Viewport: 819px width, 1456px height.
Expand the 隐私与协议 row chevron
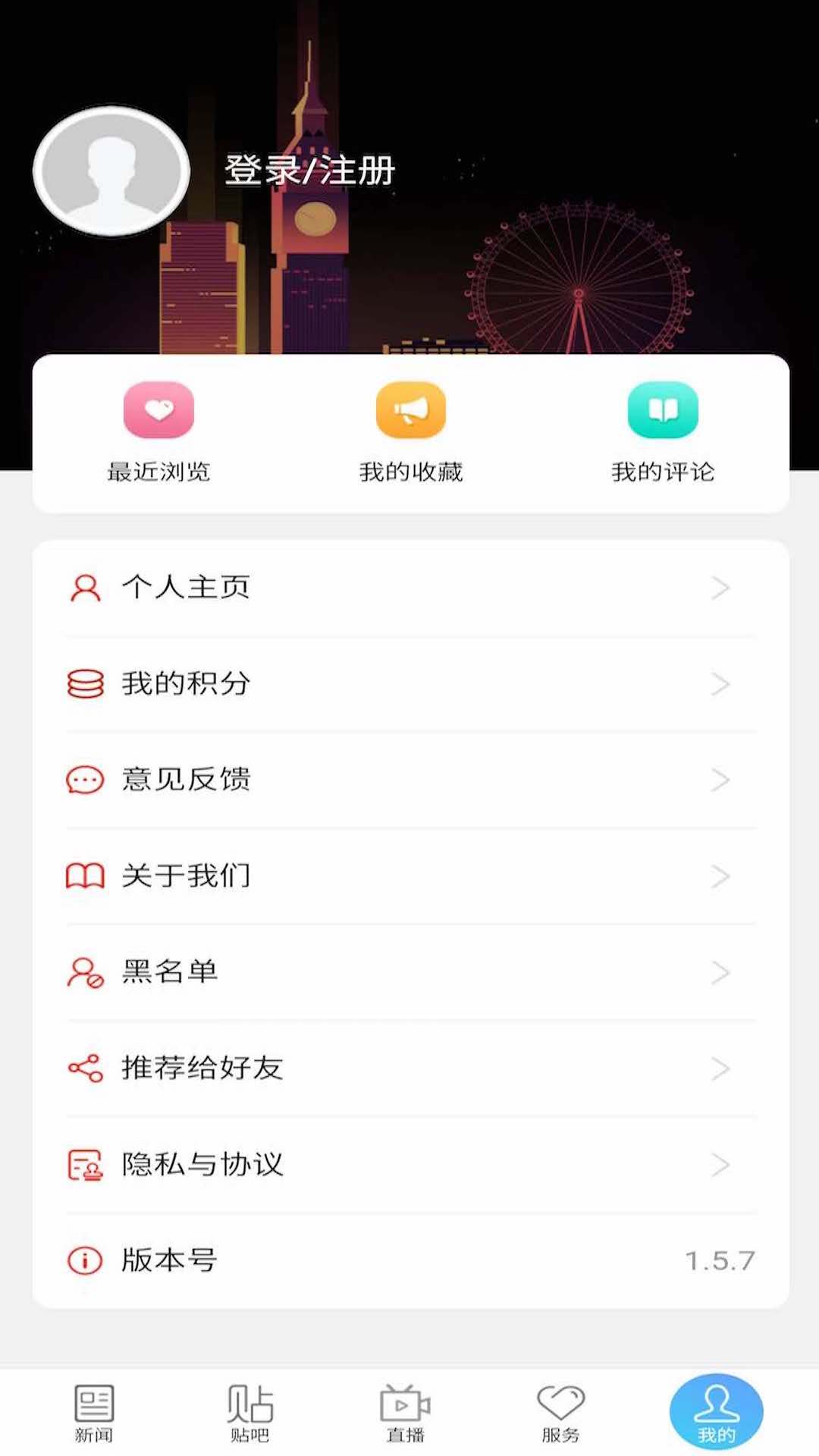click(720, 1165)
